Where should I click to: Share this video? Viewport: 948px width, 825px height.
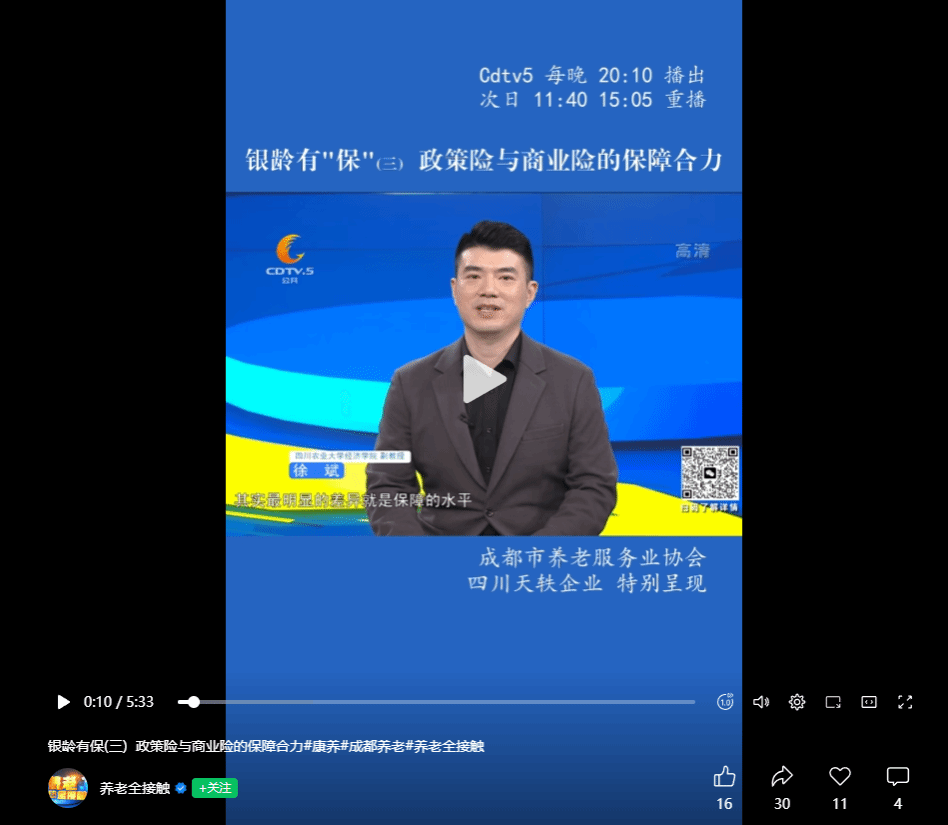[782, 777]
